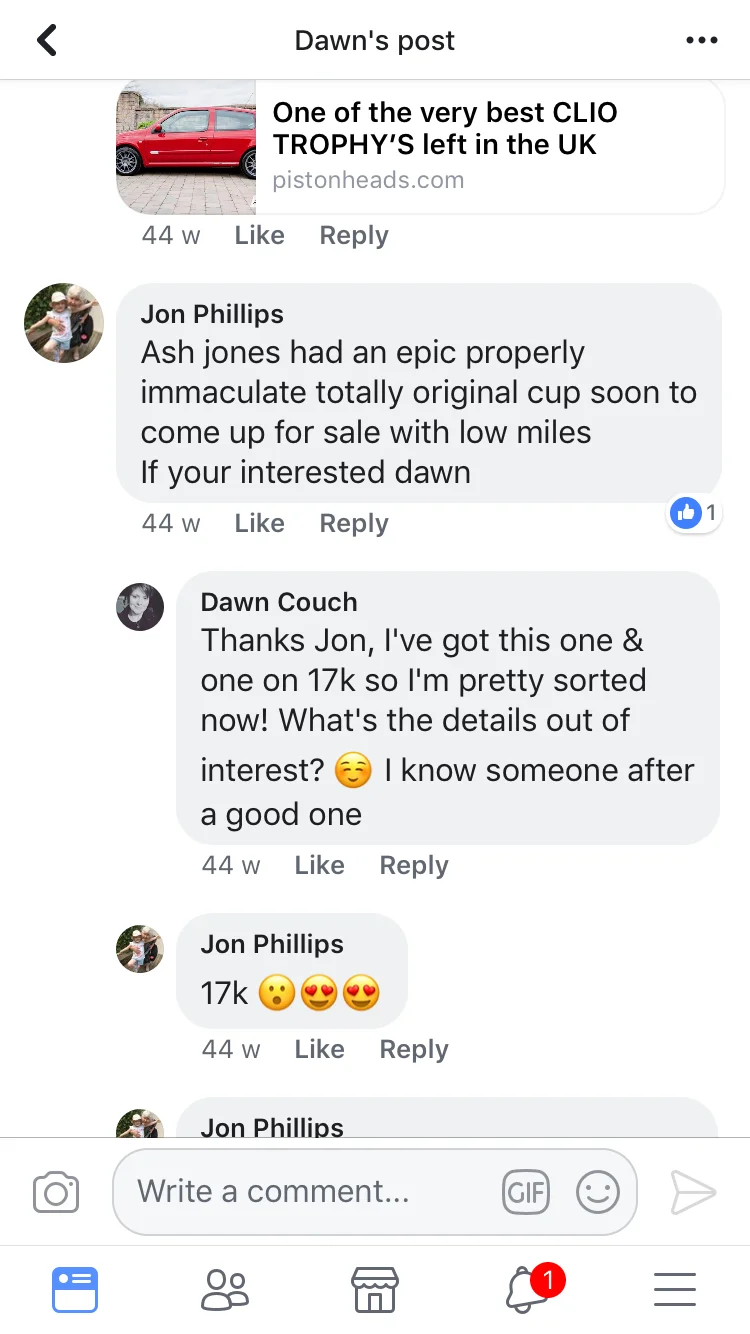Reply to Dawn Couch's comment

coord(413,865)
